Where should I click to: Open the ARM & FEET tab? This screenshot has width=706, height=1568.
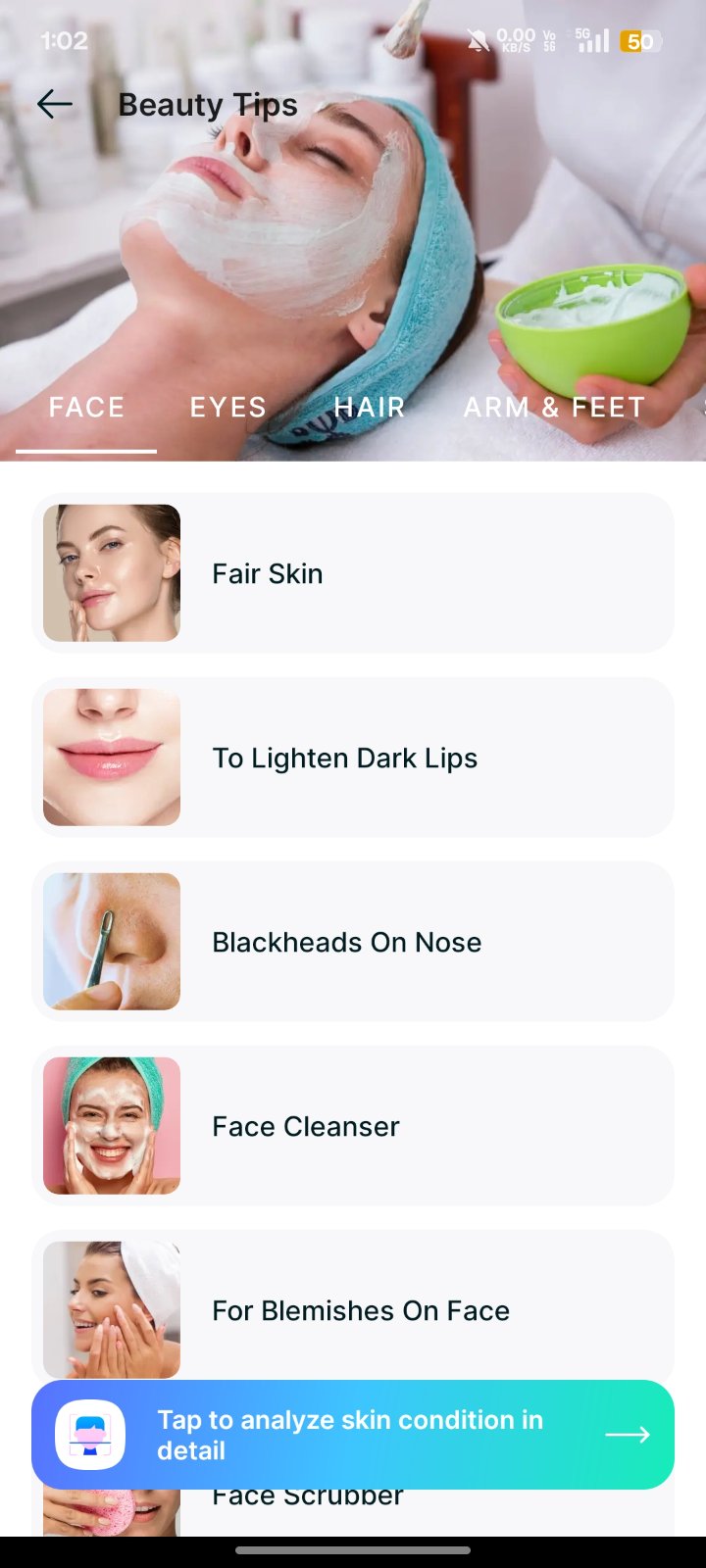[554, 408]
